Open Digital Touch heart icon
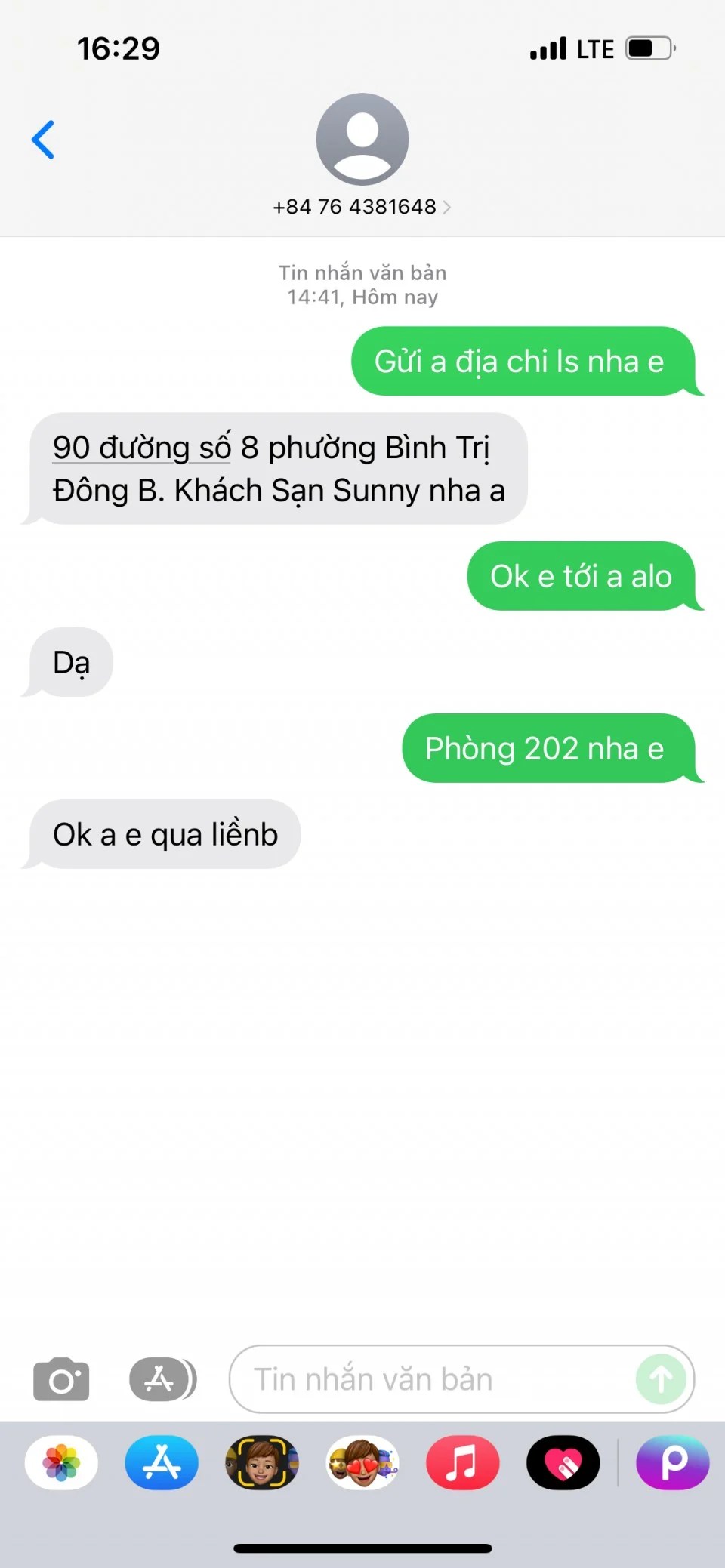Screen dimensions: 725x1568 [x=563, y=1462]
